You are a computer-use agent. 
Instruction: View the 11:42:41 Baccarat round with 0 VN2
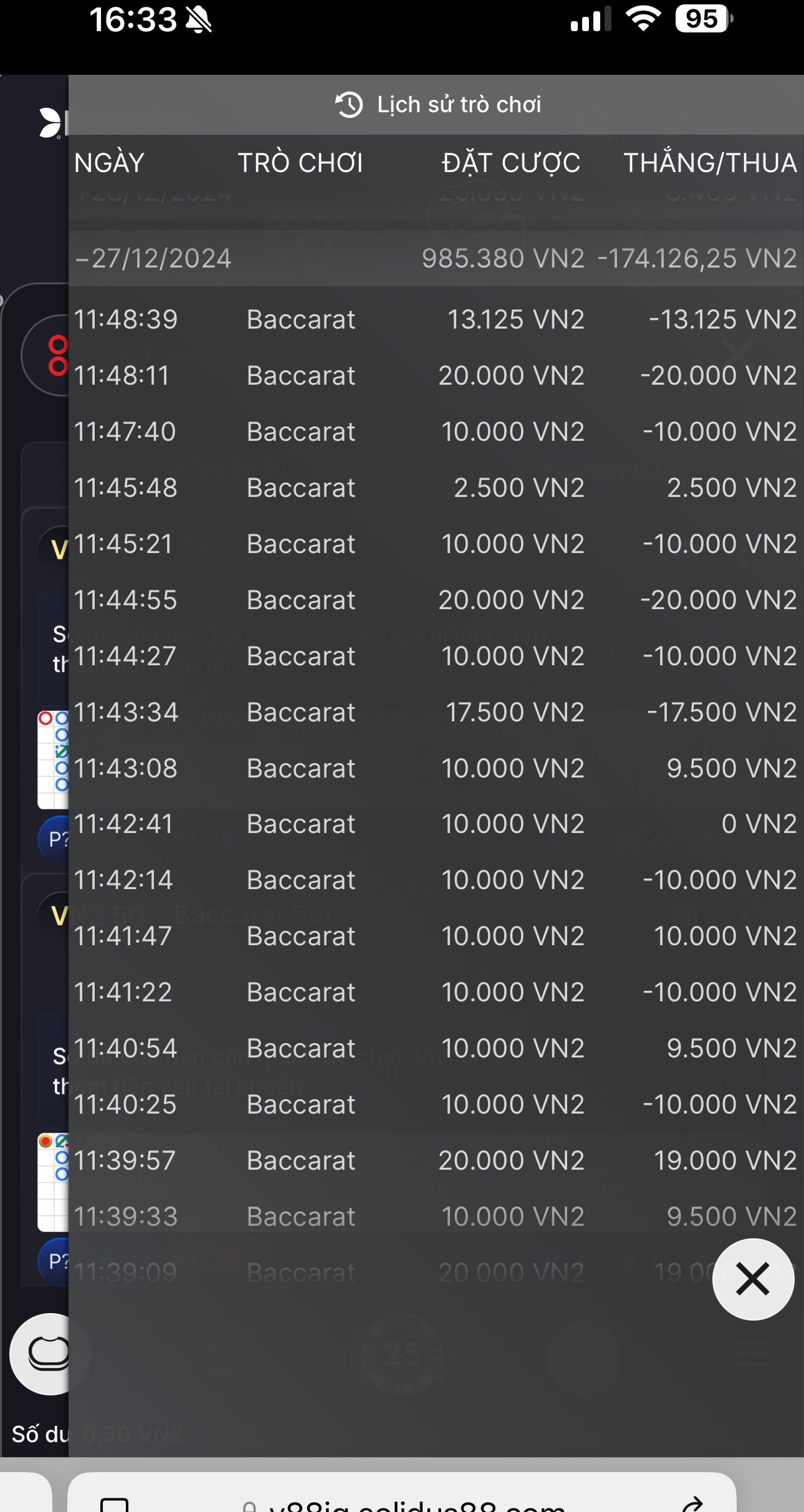click(x=435, y=824)
